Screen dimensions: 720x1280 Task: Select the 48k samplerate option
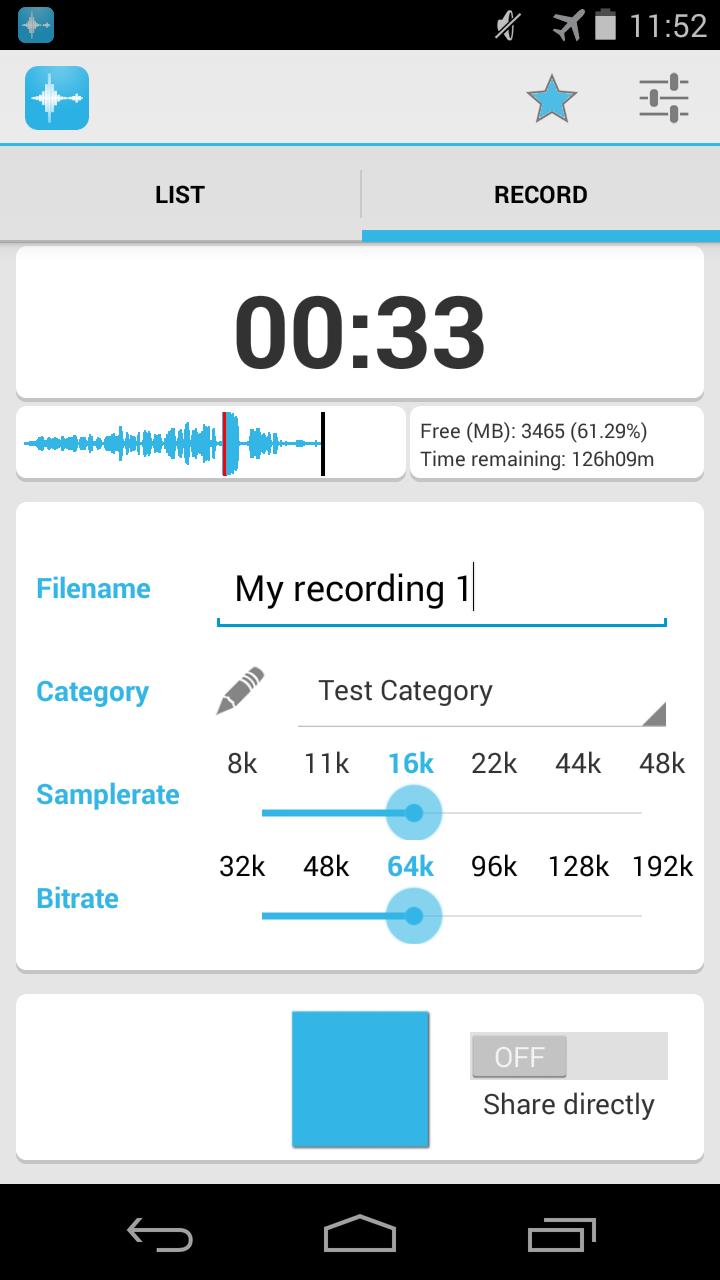point(661,763)
